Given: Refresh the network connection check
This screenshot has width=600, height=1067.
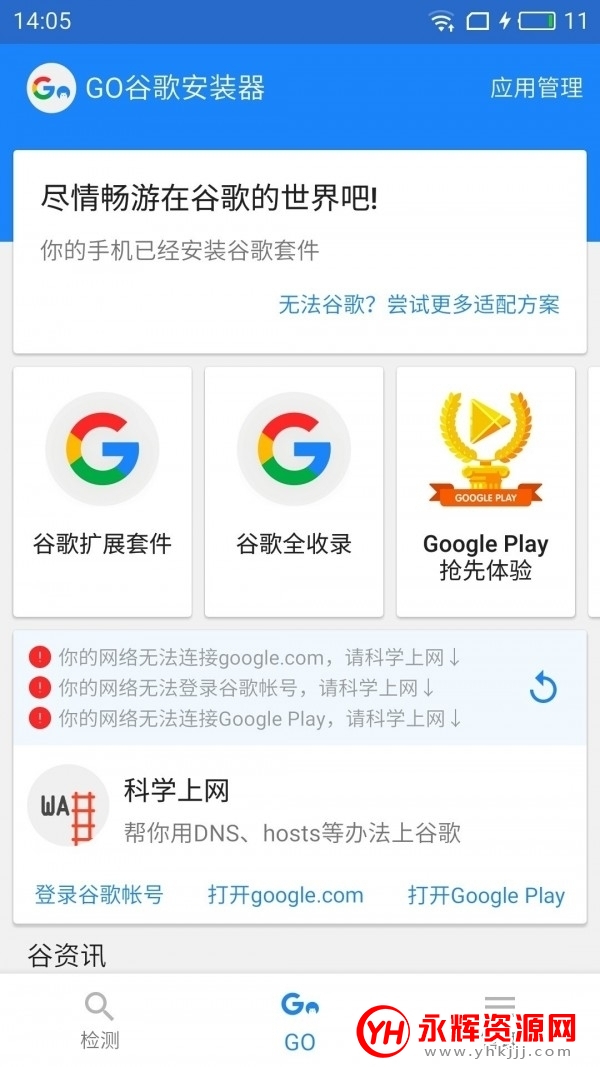Looking at the screenshot, I should pyautogui.click(x=543, y=688).
